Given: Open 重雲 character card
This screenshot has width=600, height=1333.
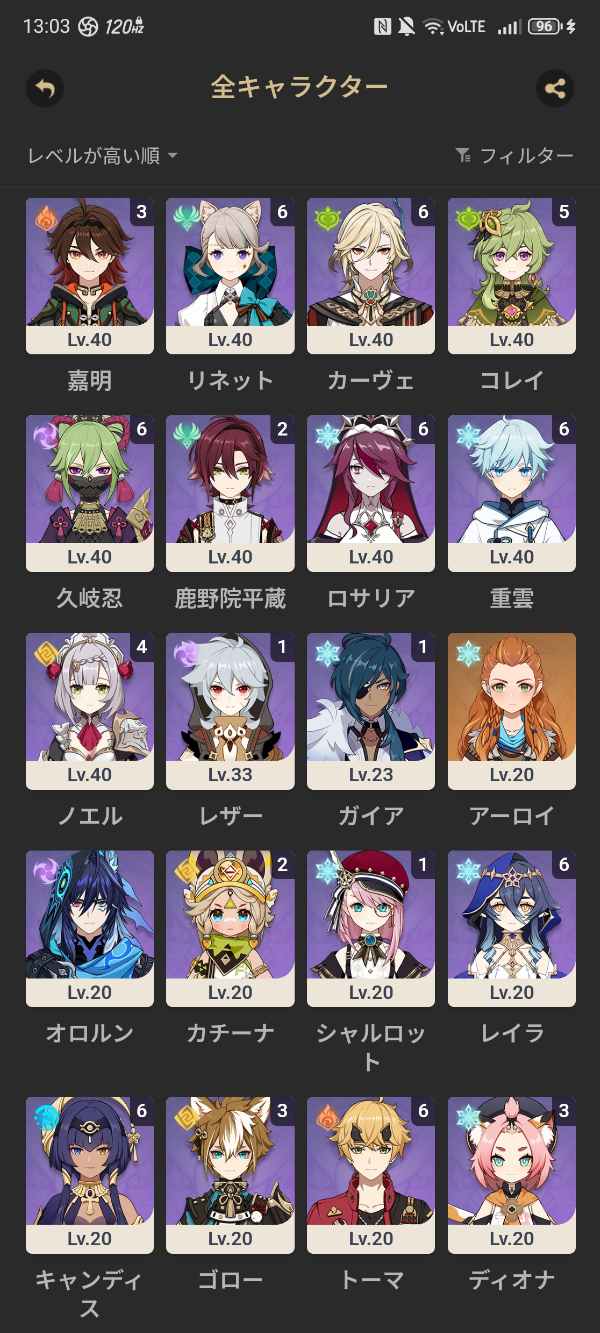Looking at the screenshot, I should tap(512, 493).
